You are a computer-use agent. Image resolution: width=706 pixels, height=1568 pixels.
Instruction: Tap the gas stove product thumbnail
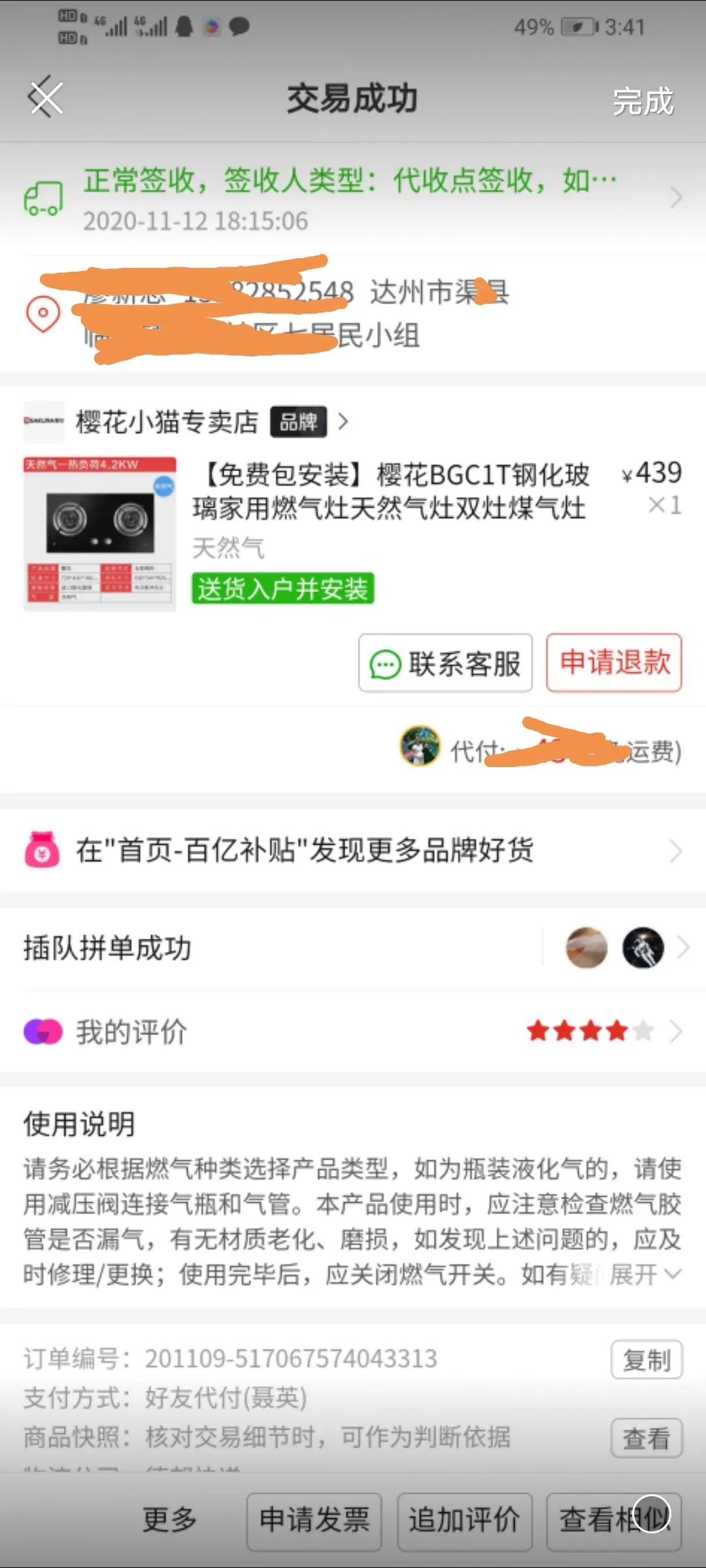point(99,536)
